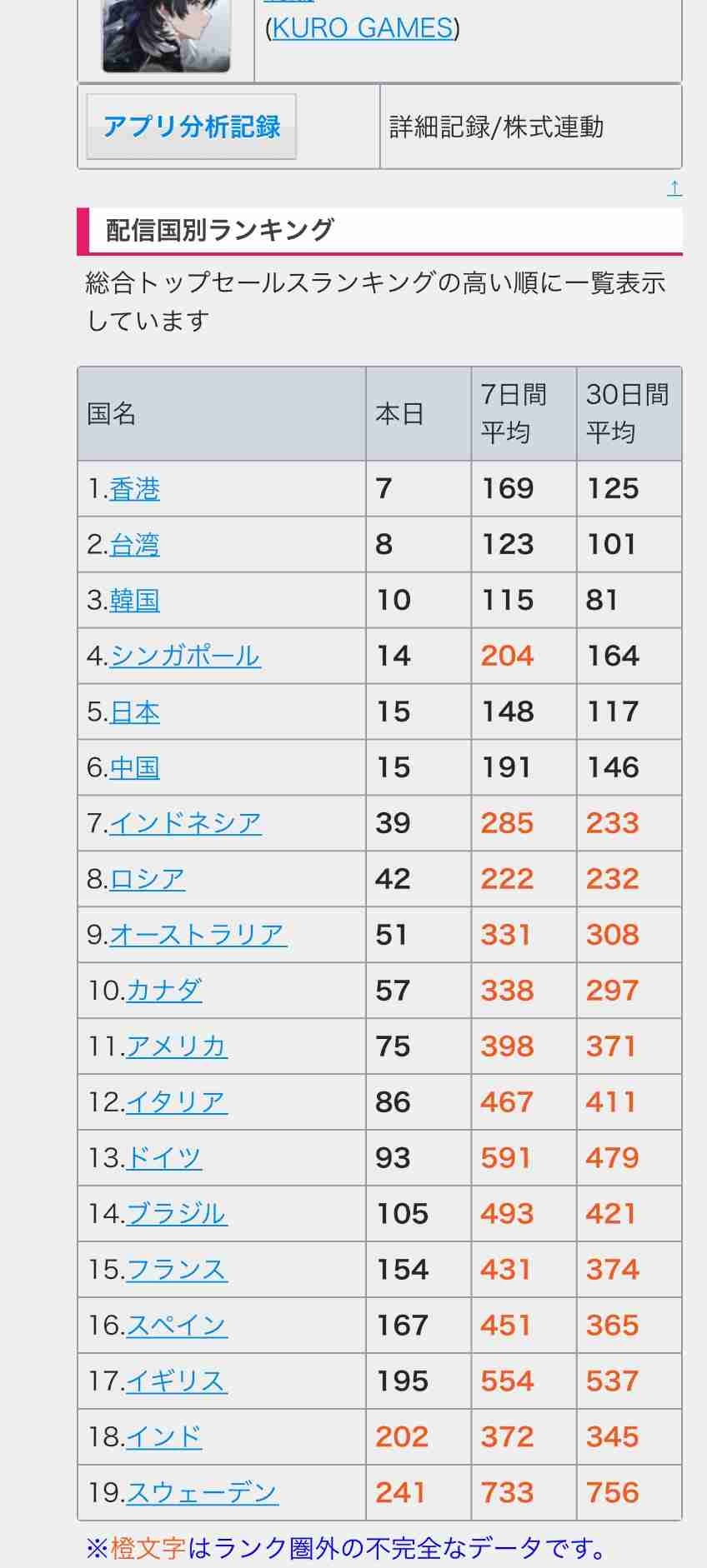Select the 韓国 country link
Screen dimensions: 707x1568
pyautogui.click(x=134, y=601)
